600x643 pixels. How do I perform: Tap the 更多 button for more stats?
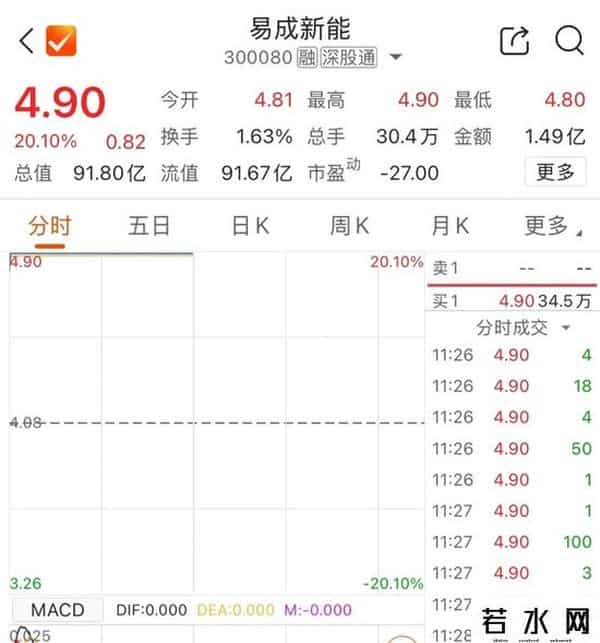tap(555, 172)
